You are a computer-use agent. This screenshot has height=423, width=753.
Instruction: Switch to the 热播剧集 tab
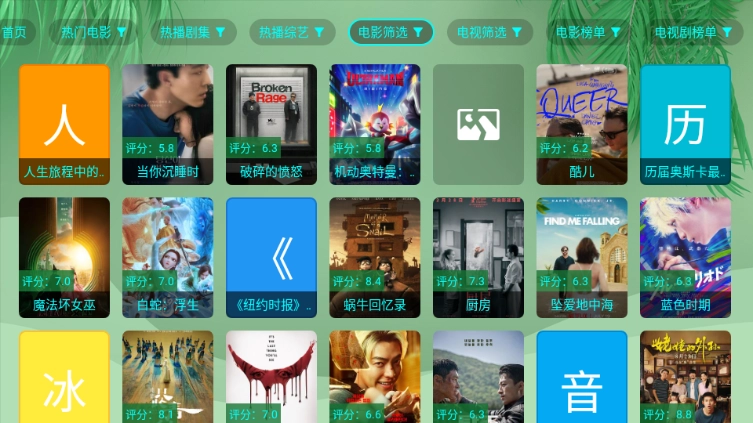click(194, 32)
